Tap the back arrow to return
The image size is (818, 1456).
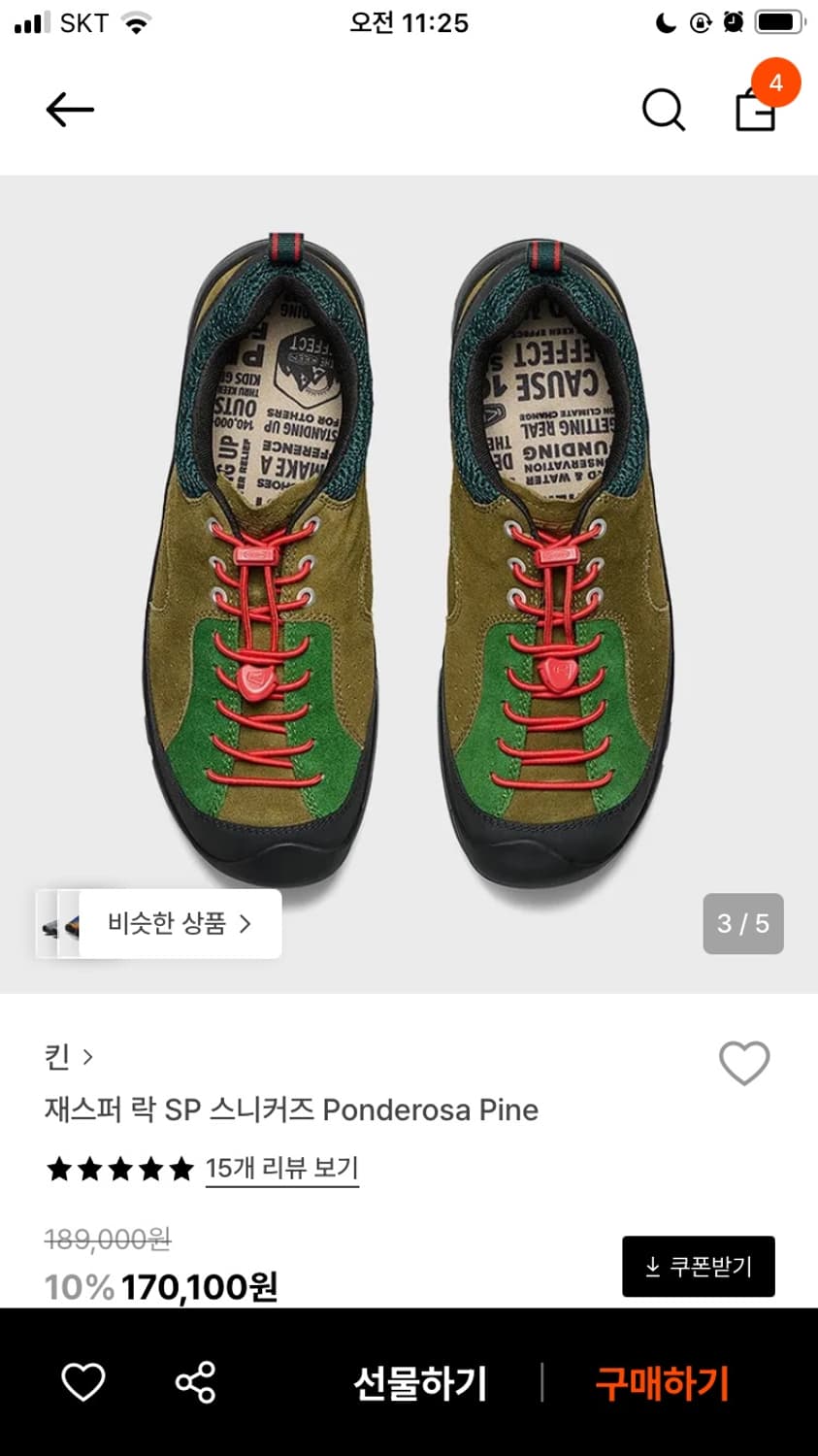tap(68, 109)
